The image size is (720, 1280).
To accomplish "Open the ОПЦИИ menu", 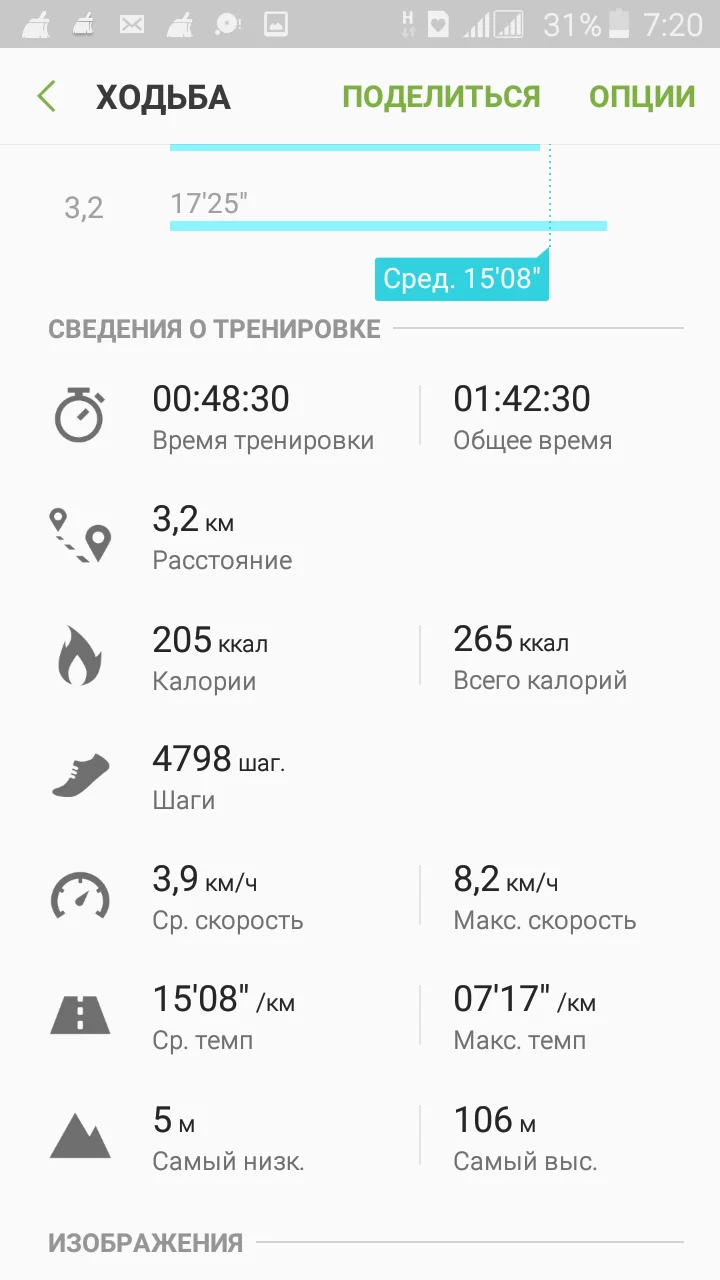I will click(x=641, y=95).
